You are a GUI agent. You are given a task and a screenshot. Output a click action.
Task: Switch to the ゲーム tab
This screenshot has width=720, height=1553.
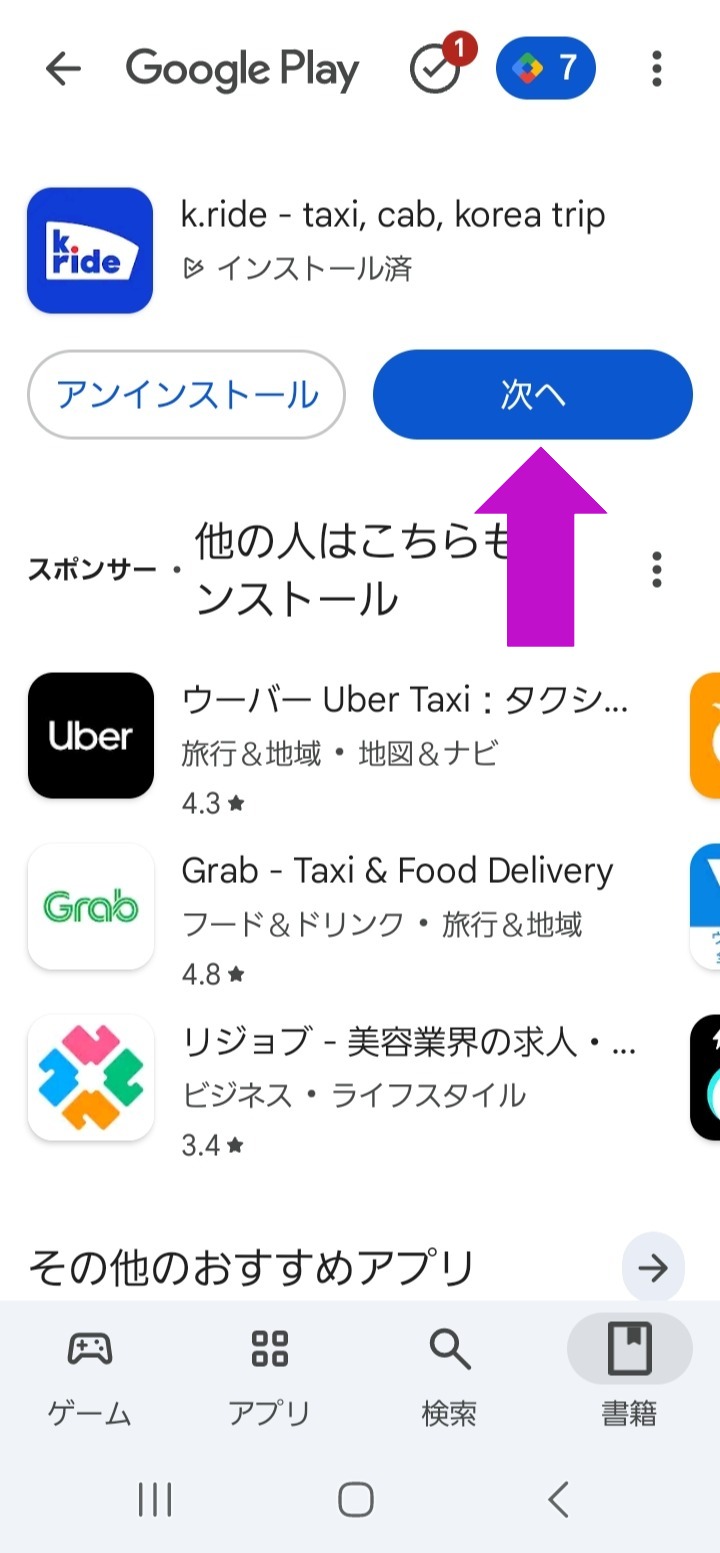90,1375
